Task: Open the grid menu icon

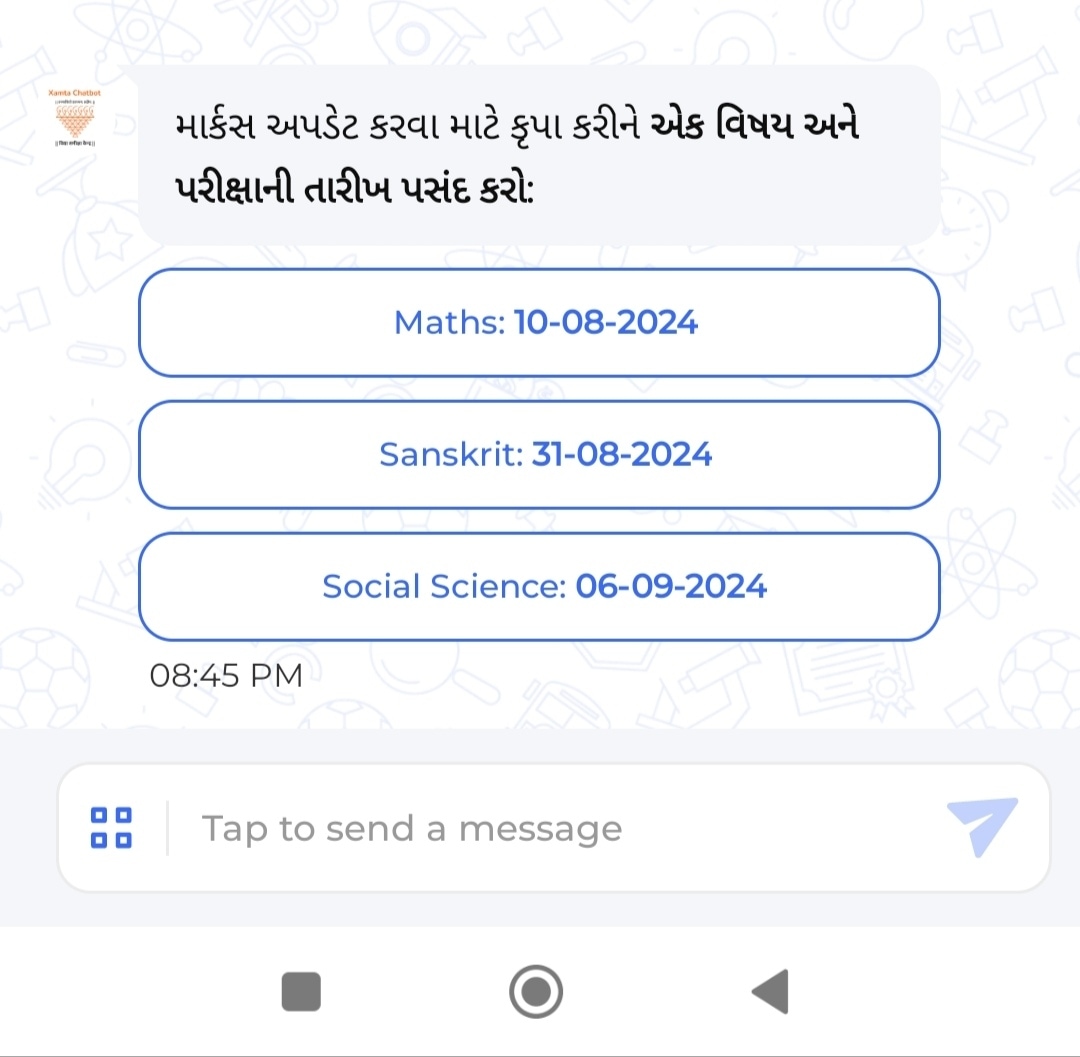Action: [111, 828]
